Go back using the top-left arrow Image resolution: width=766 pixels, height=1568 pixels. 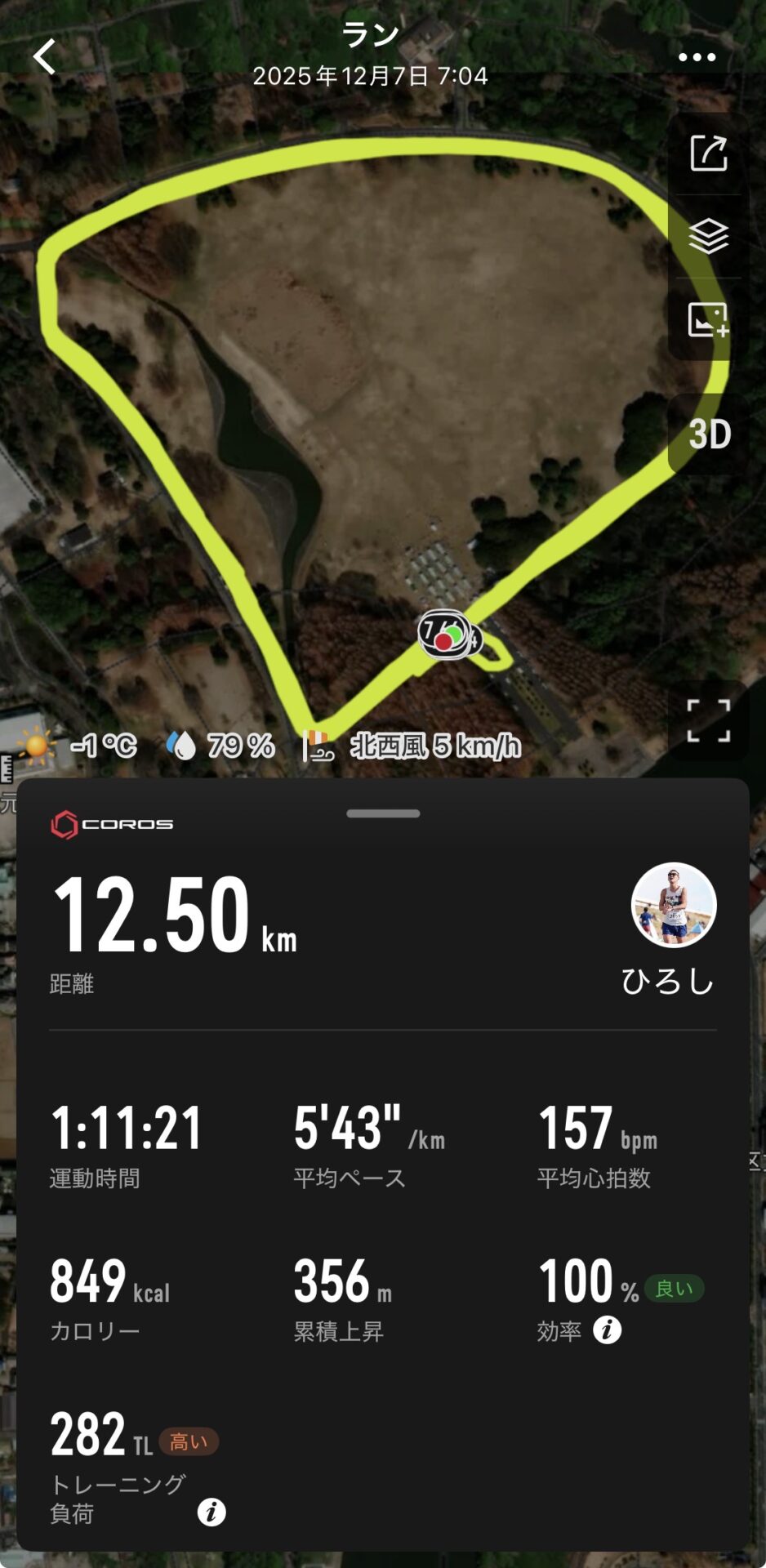point(45,57)
